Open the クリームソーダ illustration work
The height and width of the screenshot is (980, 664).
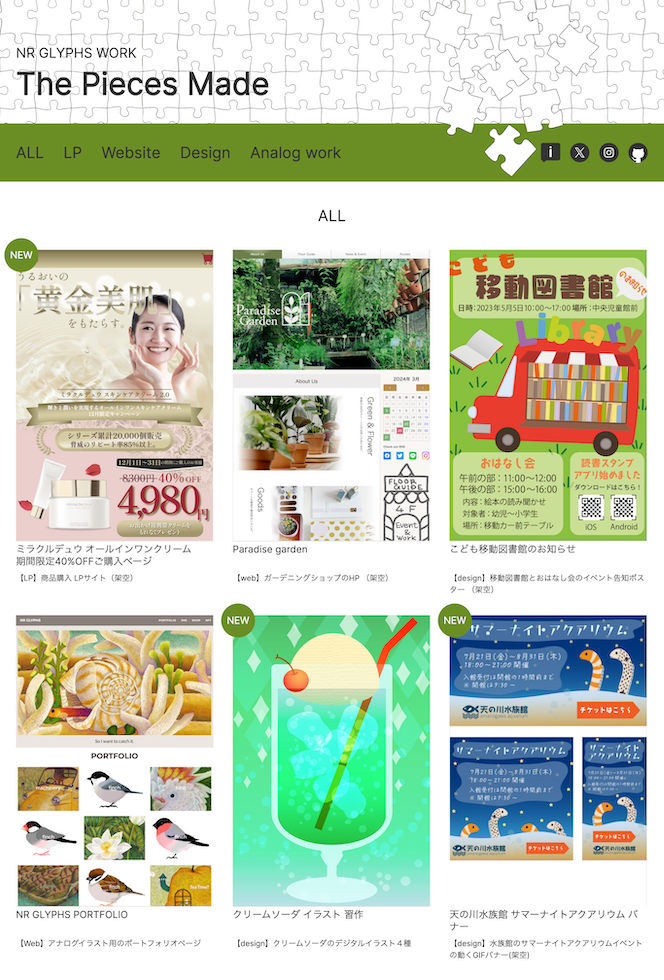pyautogui.click(x=331, y=760)
